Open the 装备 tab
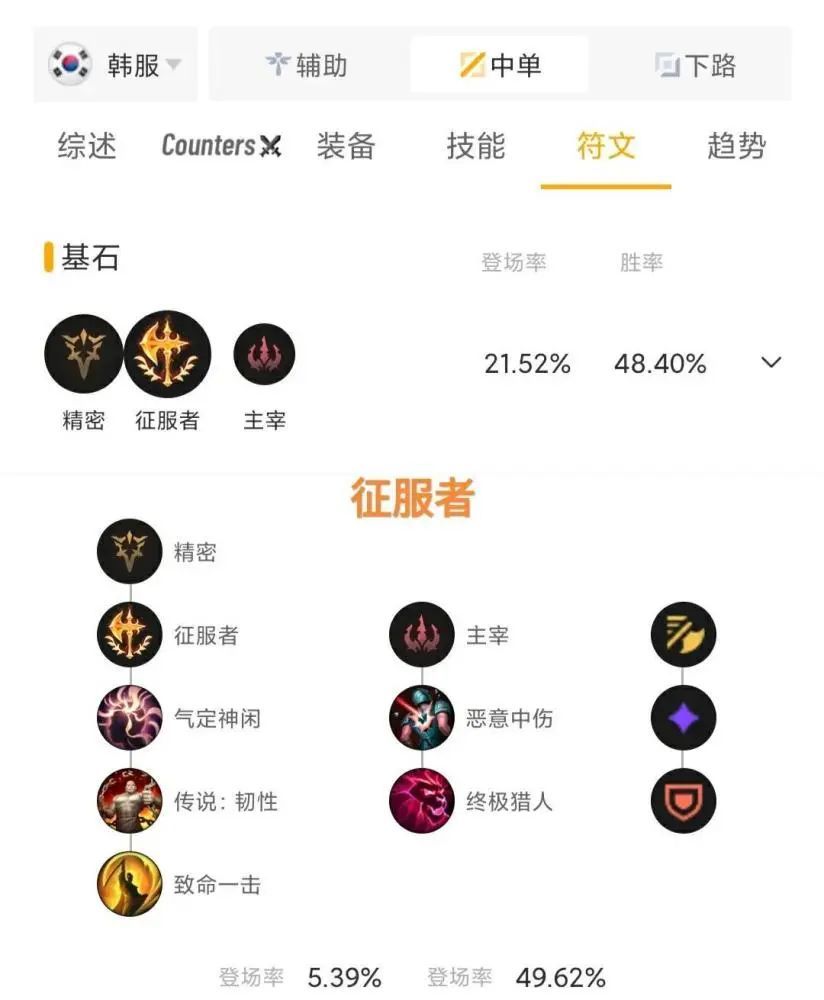Image resolution: width=824 pixels, height=1000 pixels. (x=346, y=146)
